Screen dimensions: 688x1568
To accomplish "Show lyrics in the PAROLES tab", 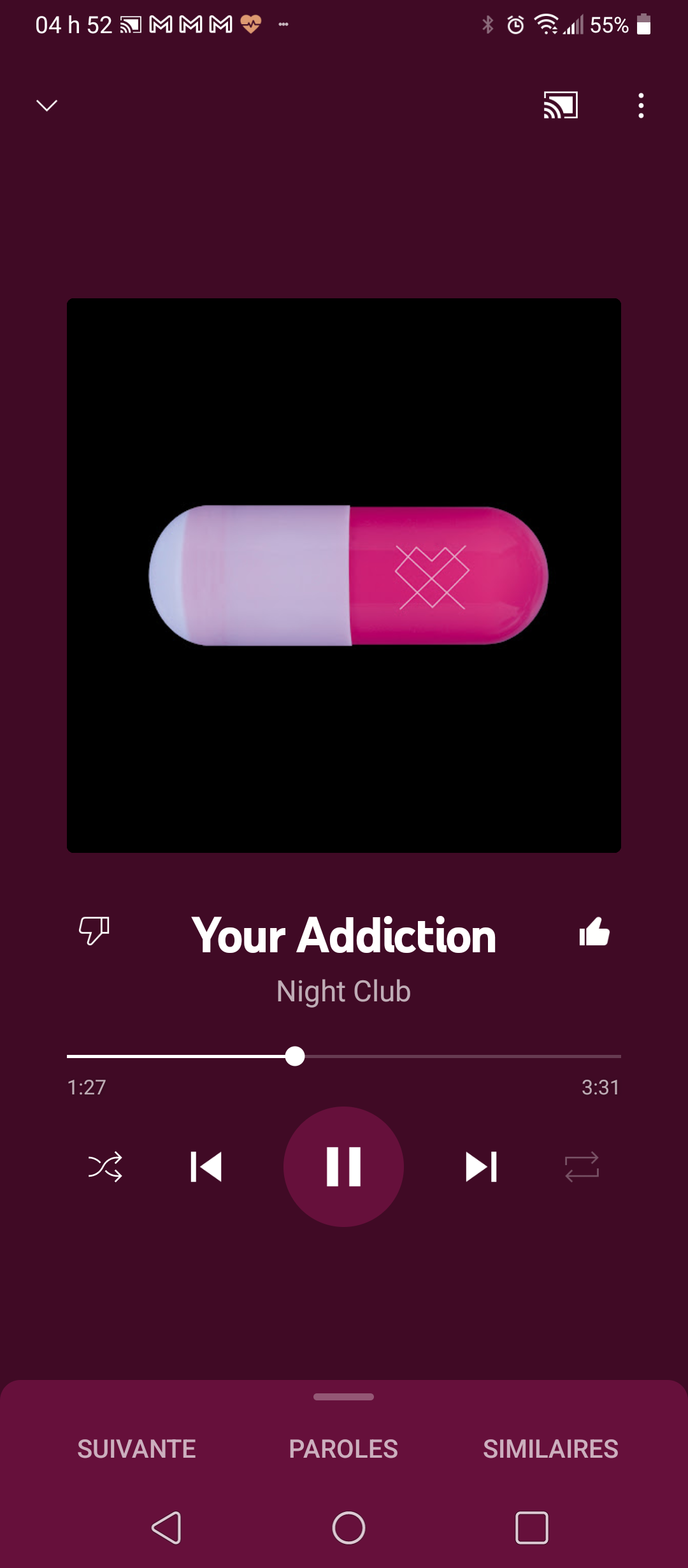I will point(343,1449).
